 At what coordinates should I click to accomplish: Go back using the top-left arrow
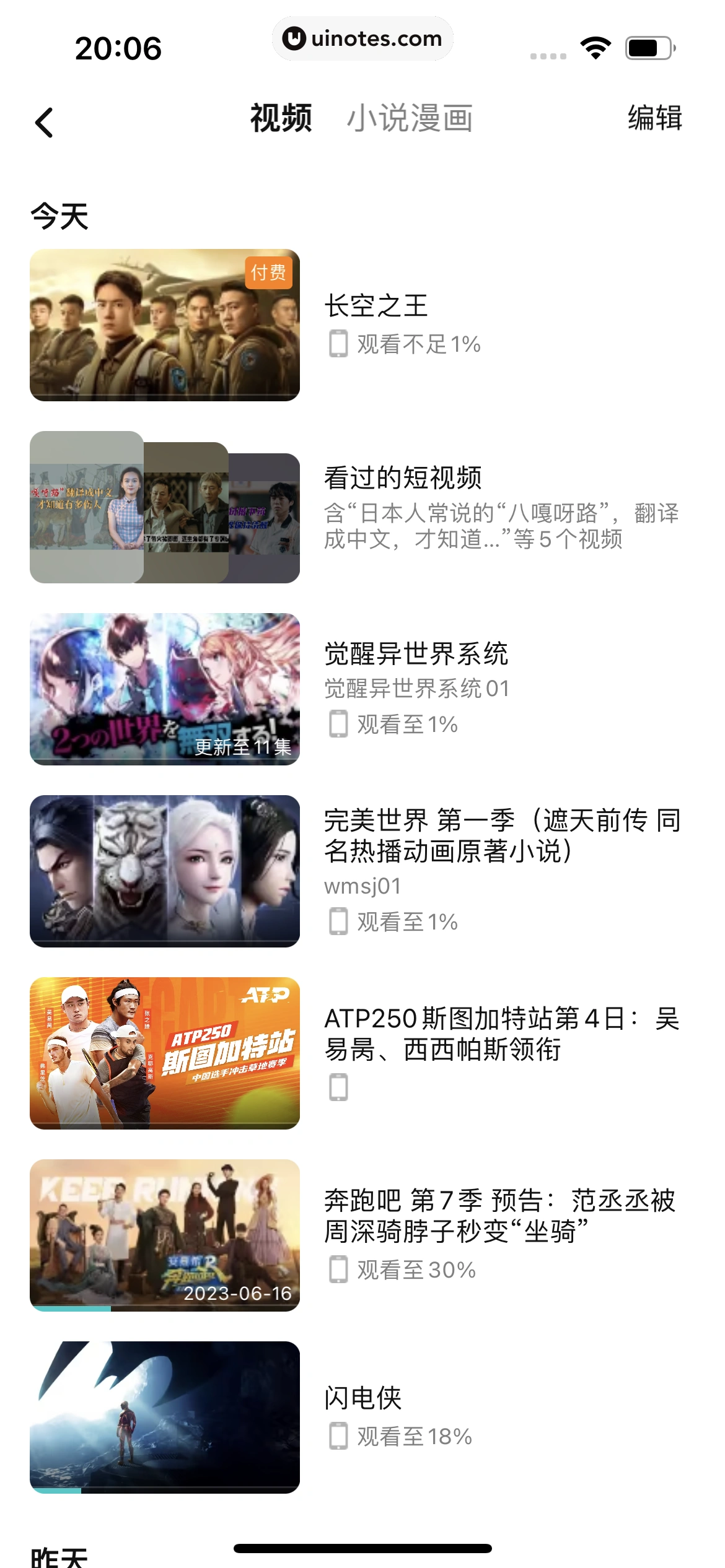point(44,122)
